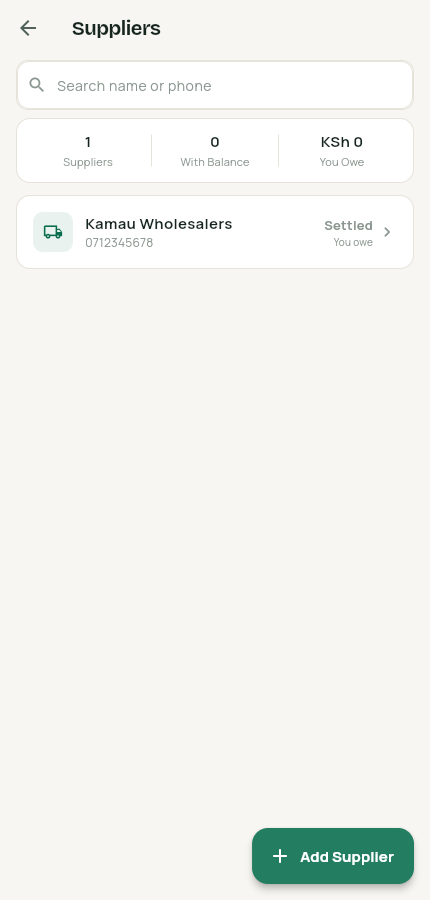430x900 pixels.
Task: Tap the Add Supplier button
Action: coord(333,856)
